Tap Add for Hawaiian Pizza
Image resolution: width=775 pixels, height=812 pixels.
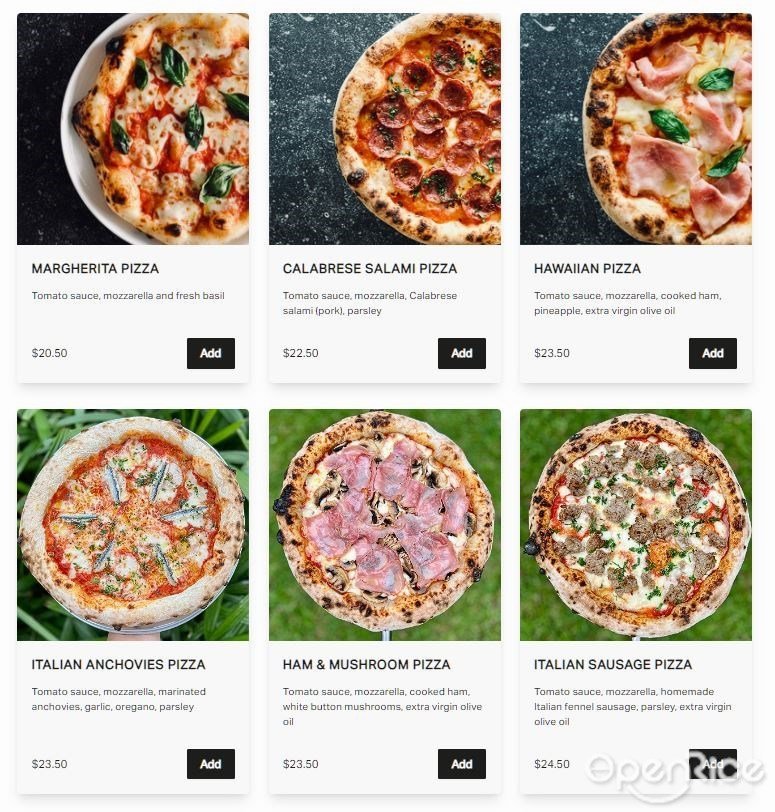(x=712, y=353)
